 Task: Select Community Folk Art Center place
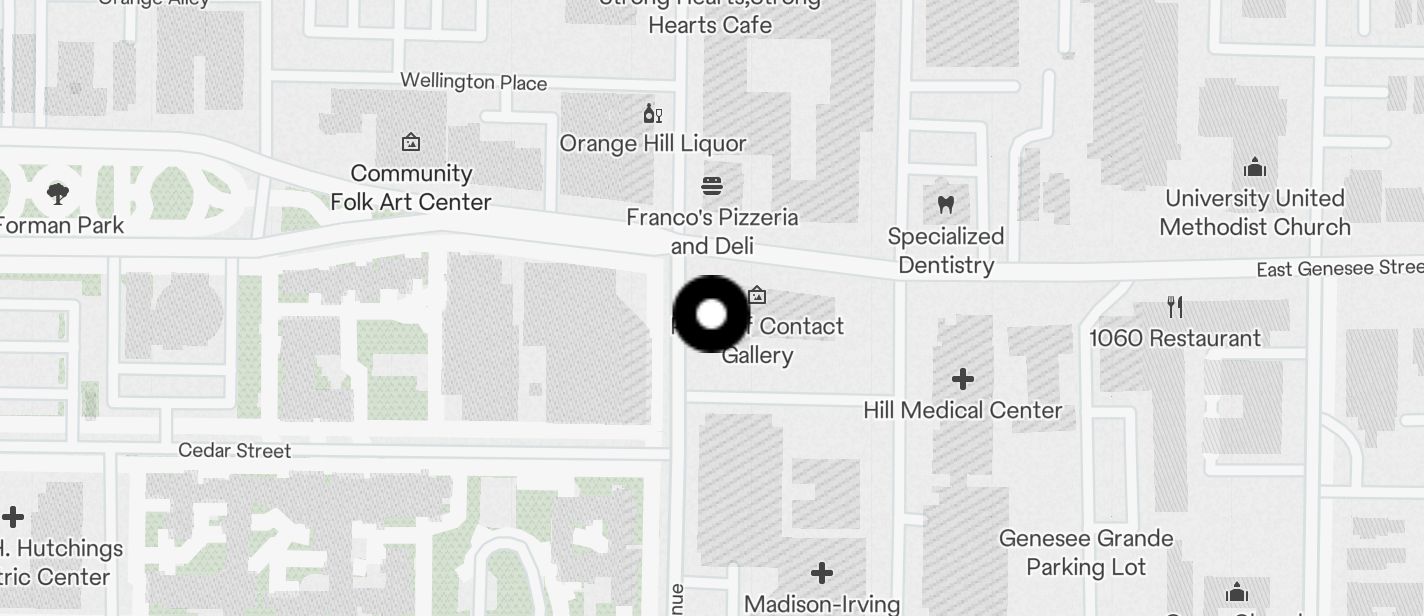tap(410, 143)
